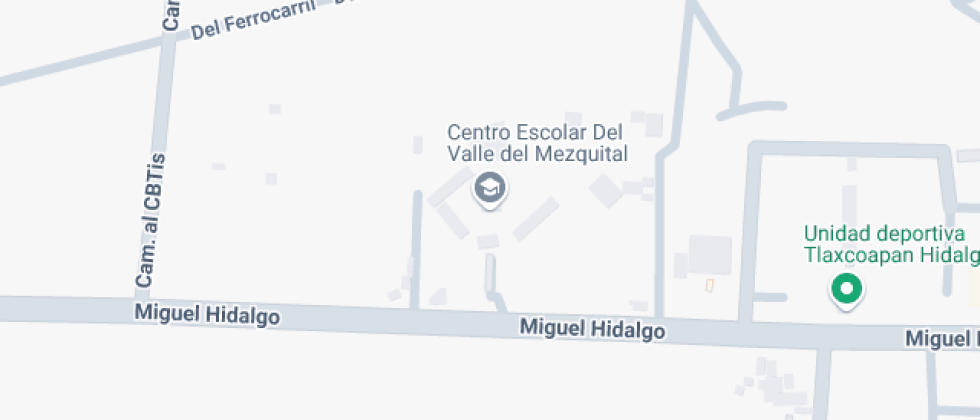Select Unidad deportiva Tlaxcoapan Hidalgo pin
The width and height of the screenshot is (980, 420).
coord(848,291)
